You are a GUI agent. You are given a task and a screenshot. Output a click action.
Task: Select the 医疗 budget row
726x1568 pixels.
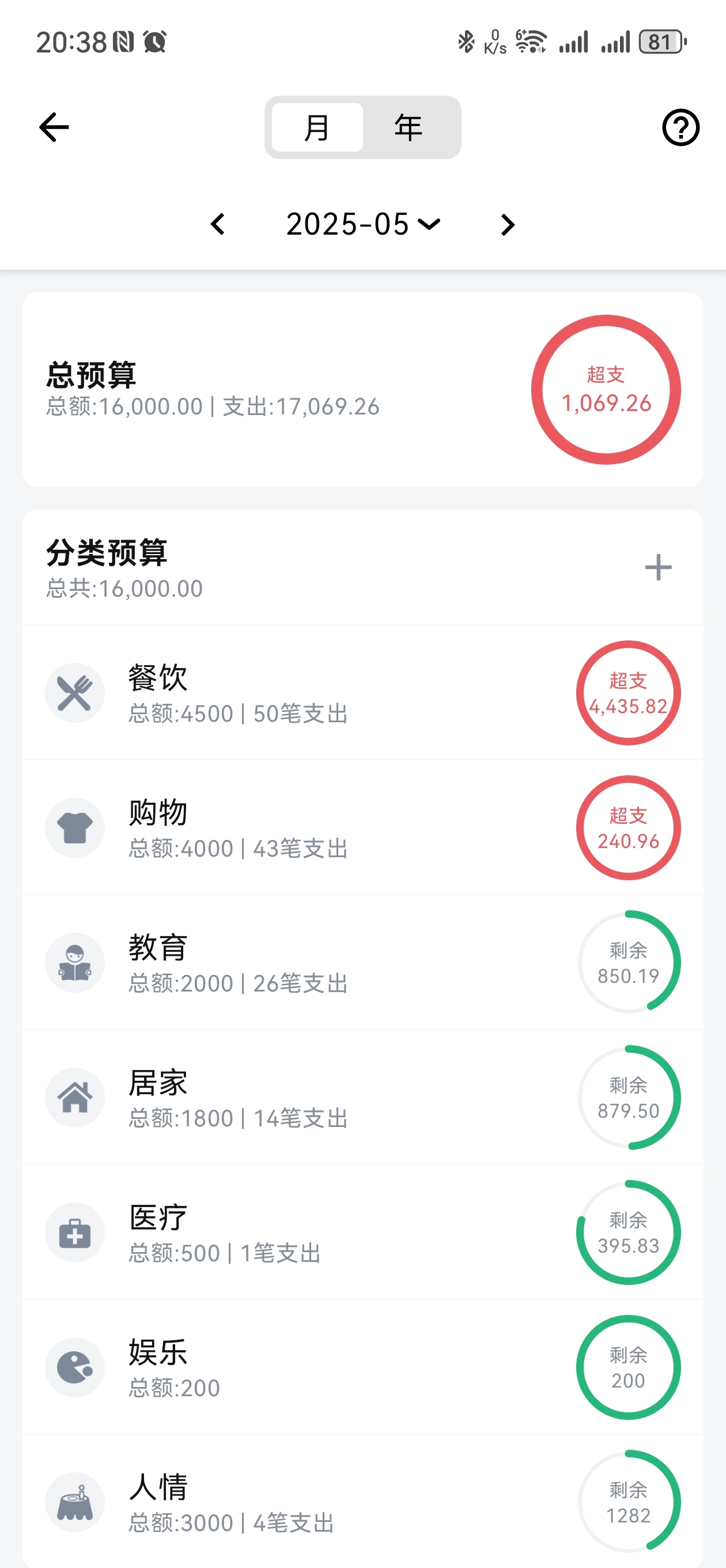coord(362,1232)
